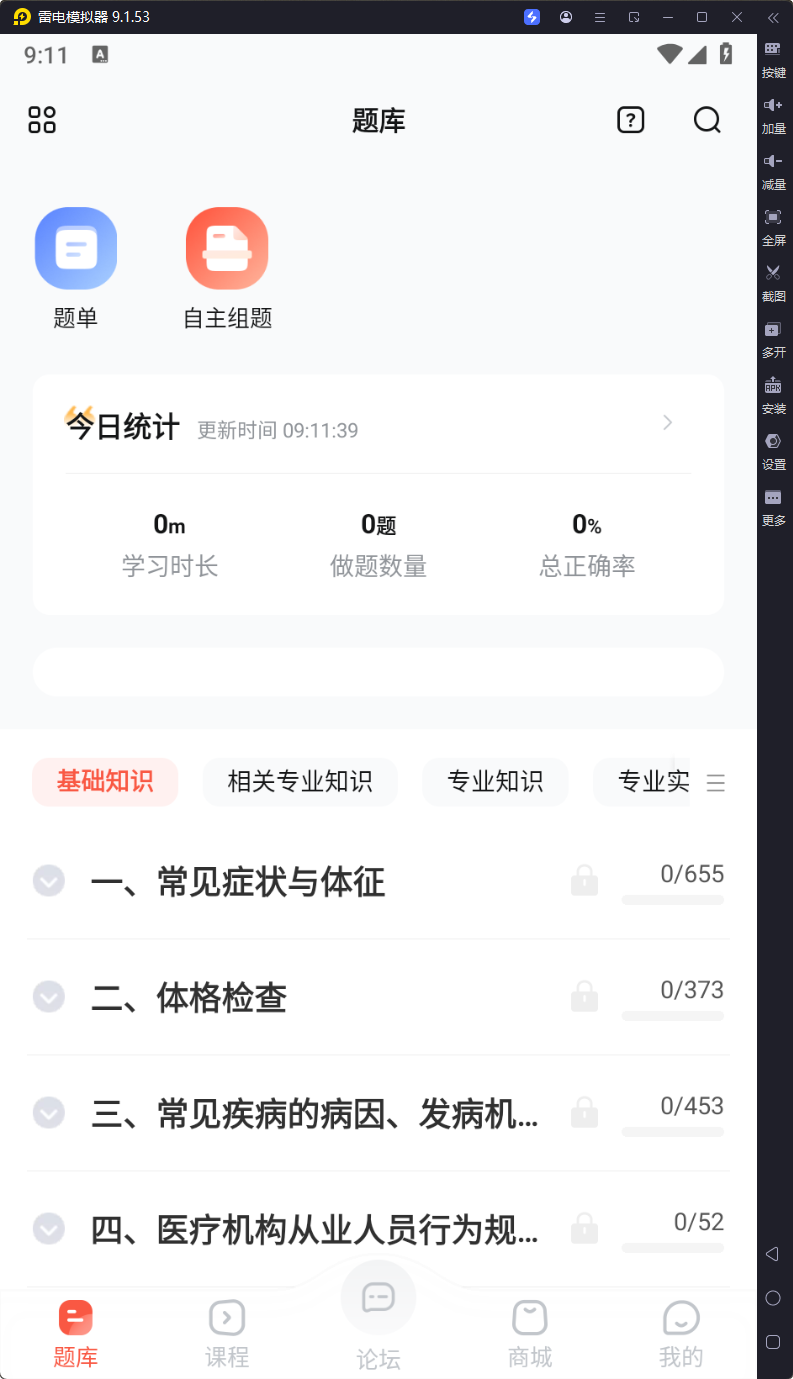Select the 课程 courses icon in bottom bar
Image resolution: width=793 pixels, height=1379 pixels.
[x=227, y=1317]
